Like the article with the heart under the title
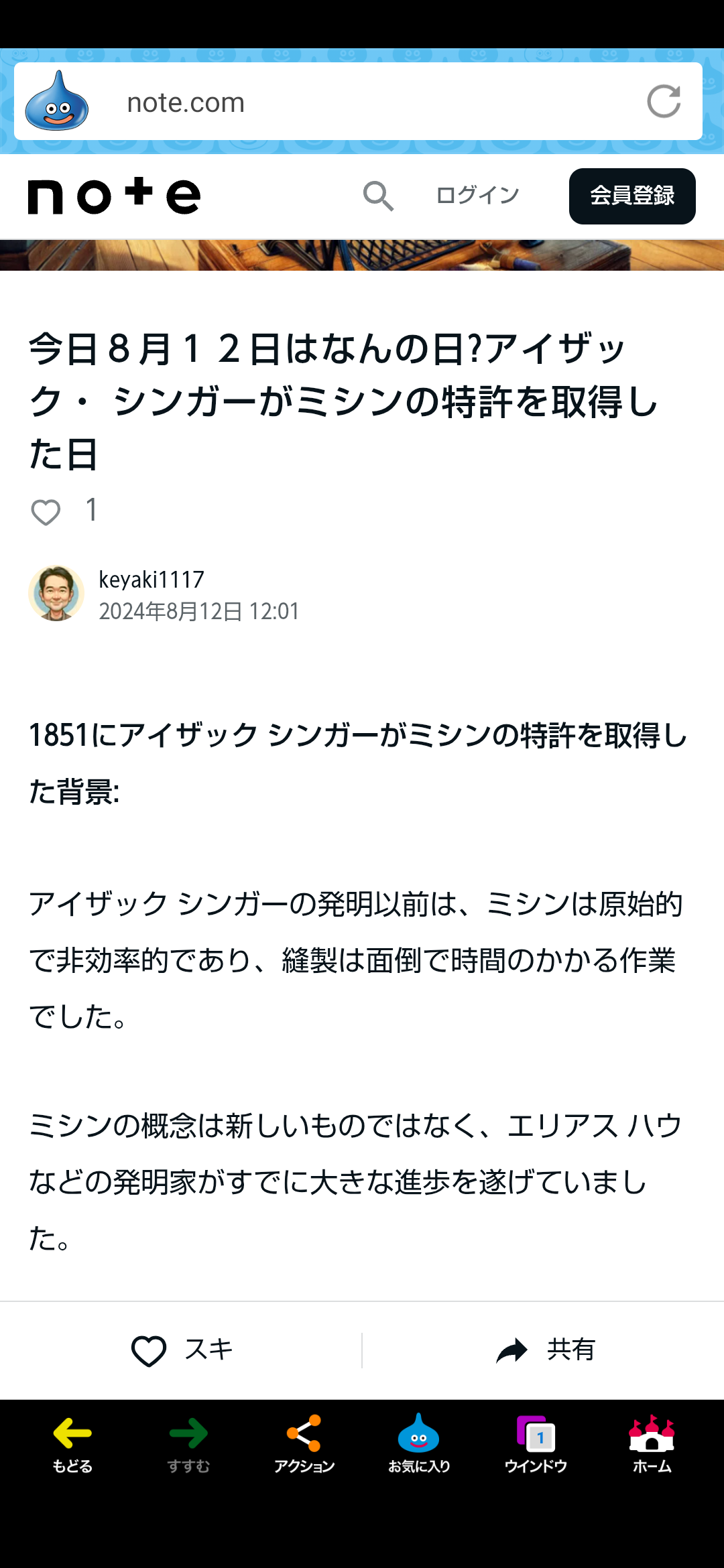 pos(46,513)
